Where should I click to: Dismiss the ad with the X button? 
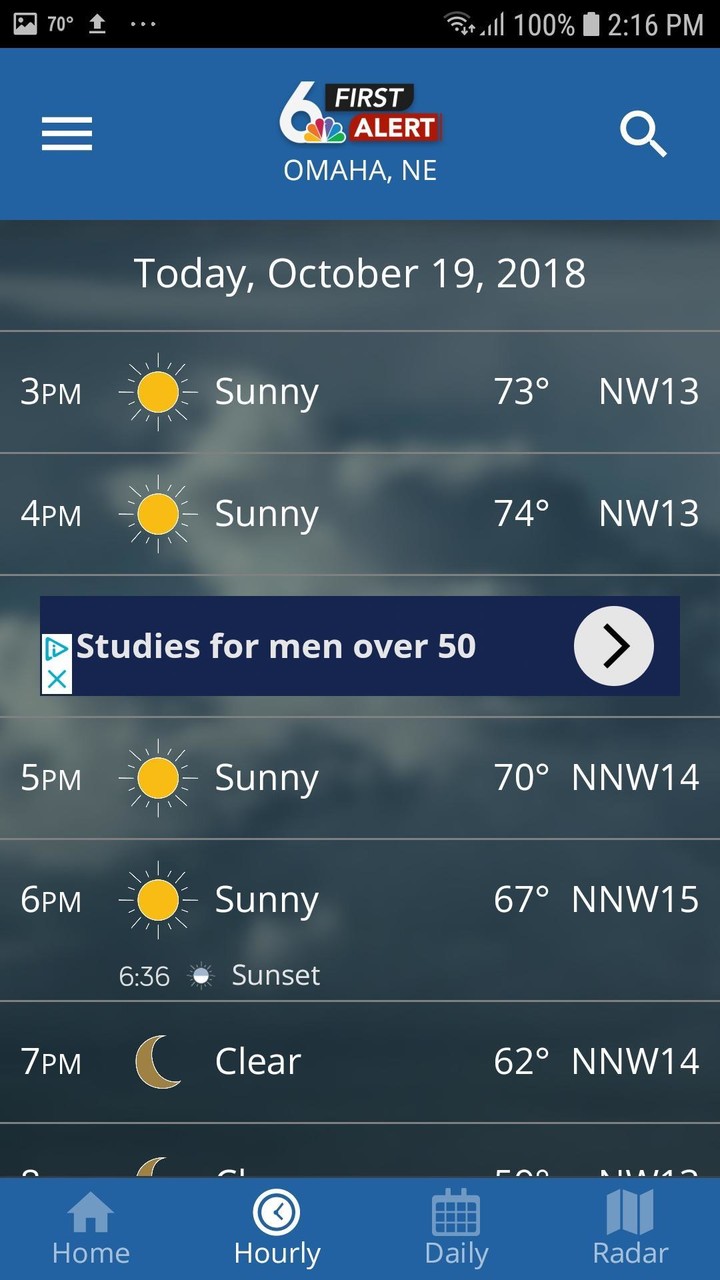tap(57, 679)
